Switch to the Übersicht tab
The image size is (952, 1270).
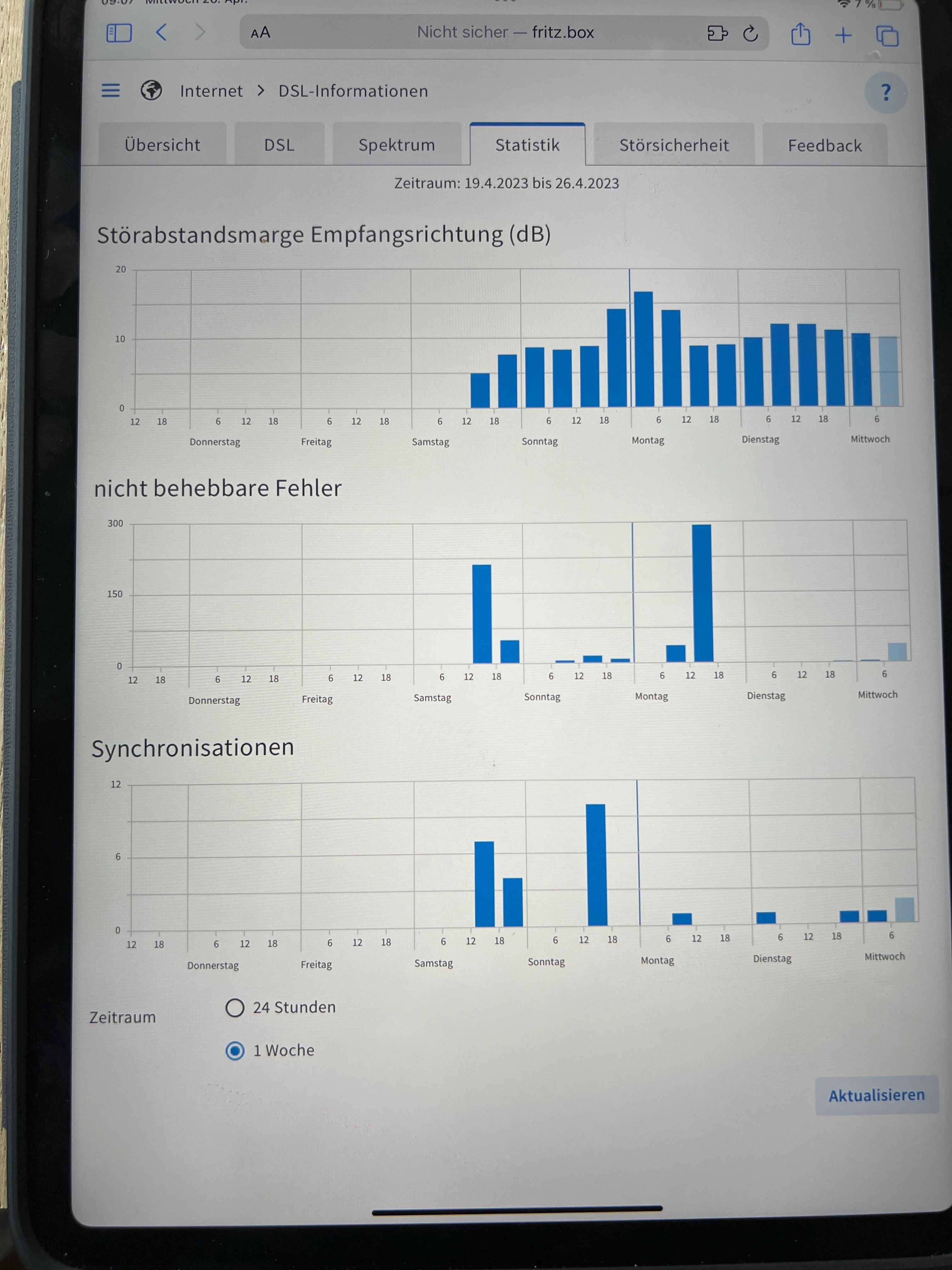point(162,145)
